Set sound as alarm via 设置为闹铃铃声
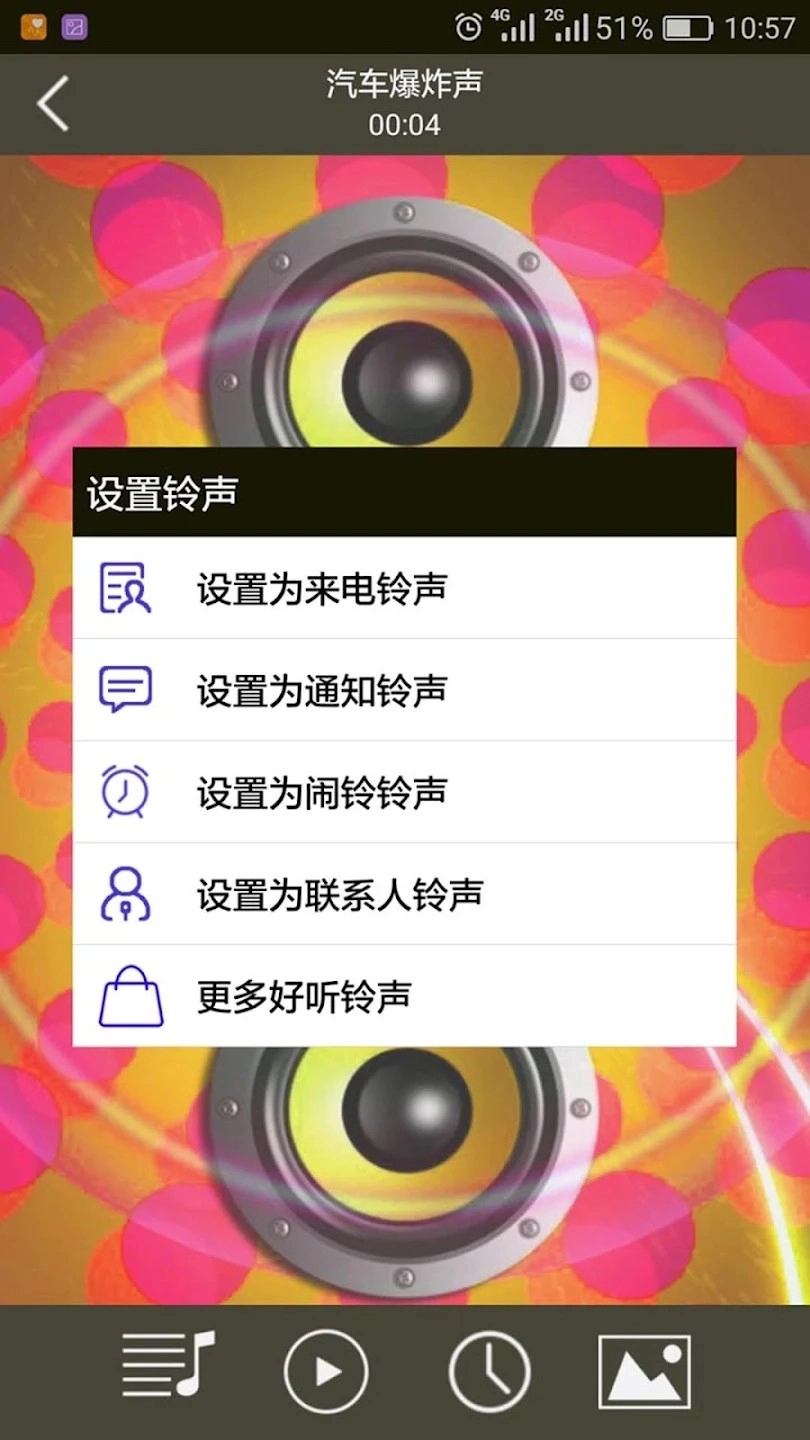The width and height of the screenshot is (810, 1440). [404, 792]
